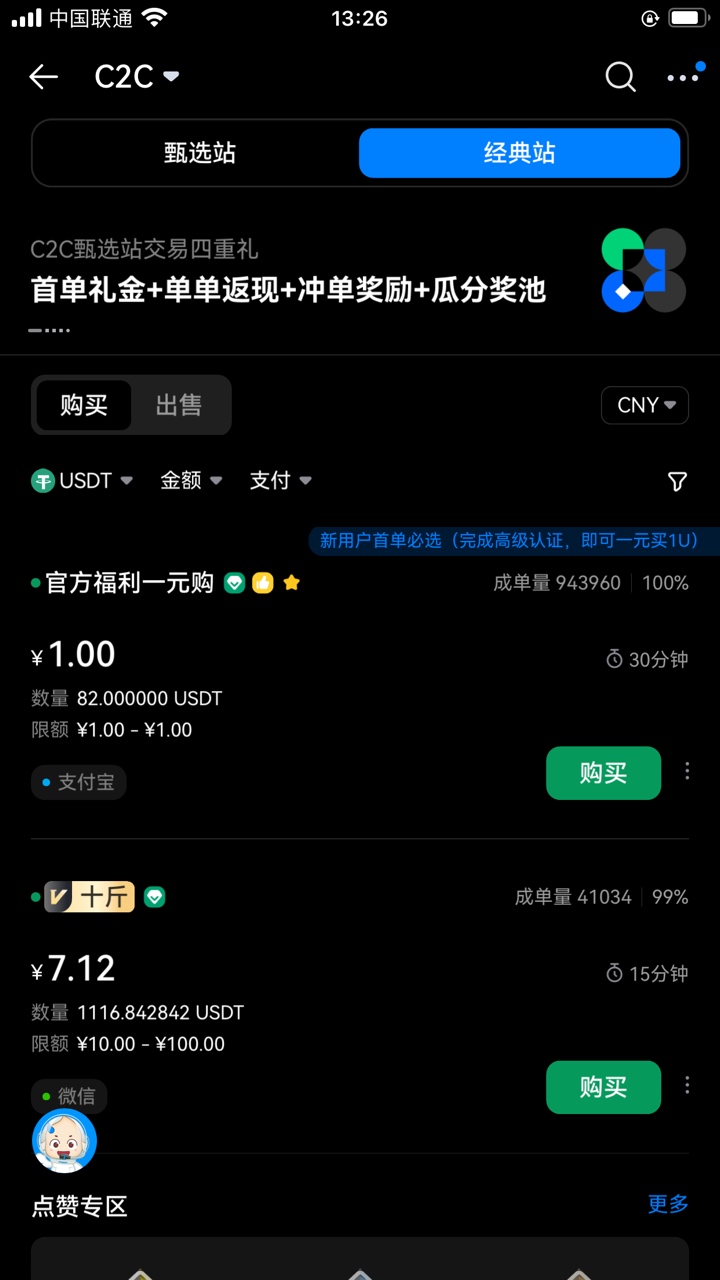Expand the USDT coin selector

click(82, 481)
